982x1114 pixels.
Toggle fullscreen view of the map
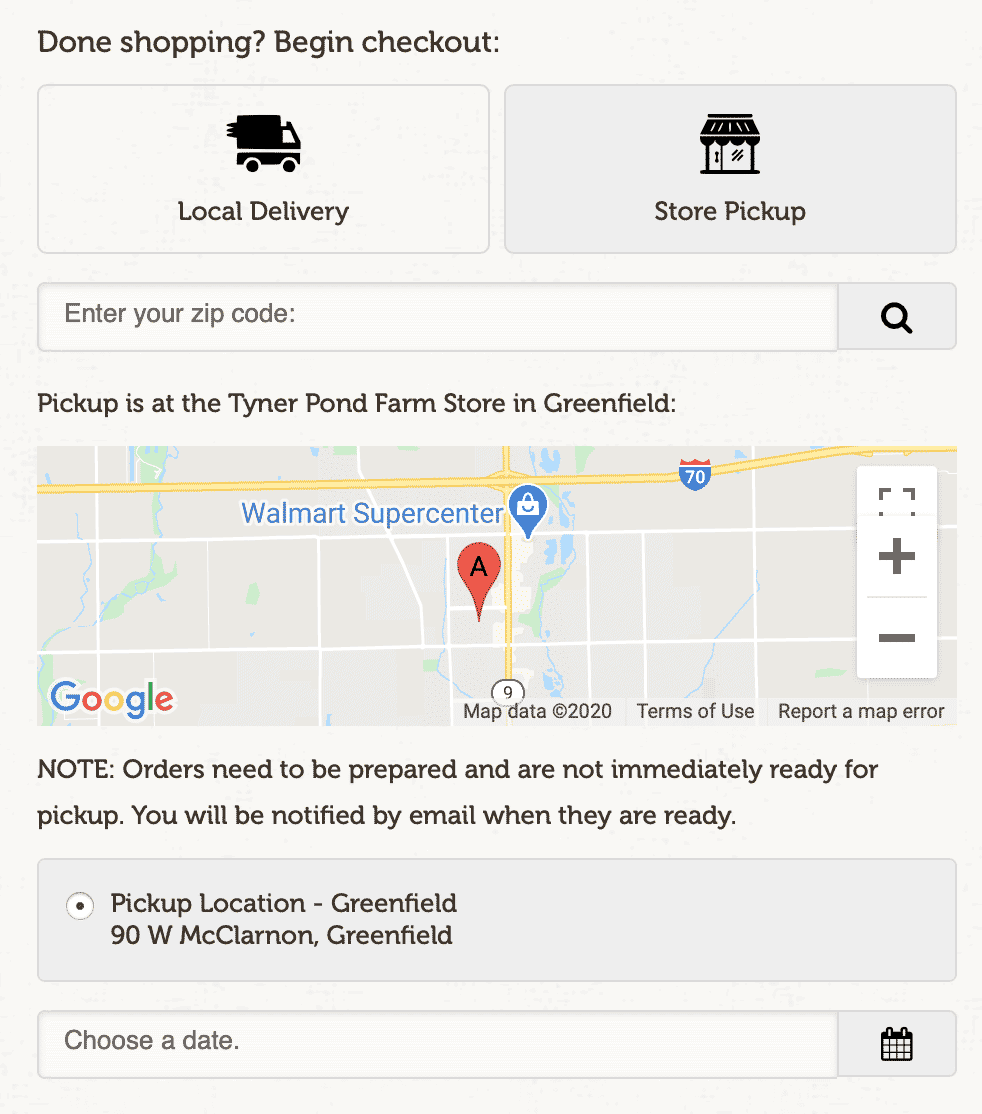click(896, 502)
